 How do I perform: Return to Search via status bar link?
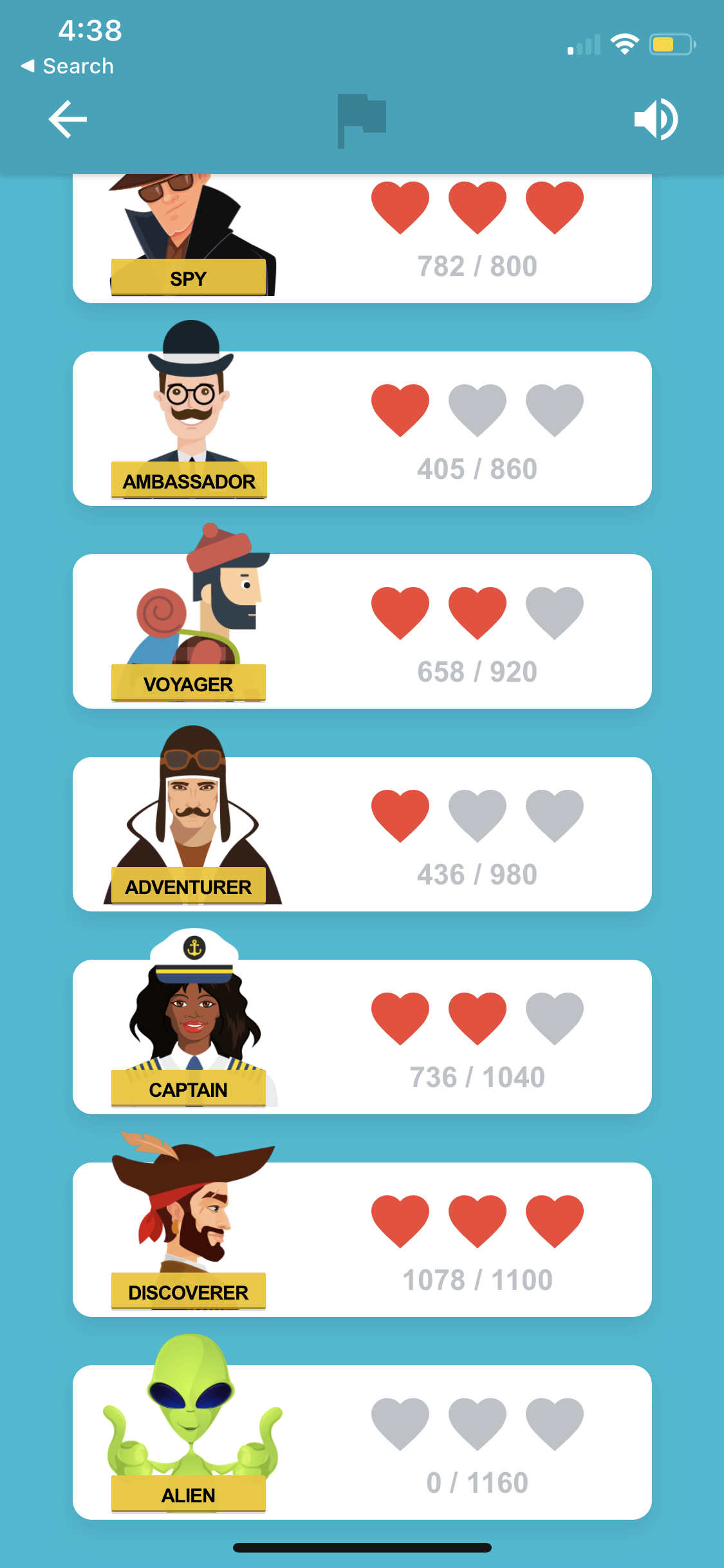[x=68, y=66]
